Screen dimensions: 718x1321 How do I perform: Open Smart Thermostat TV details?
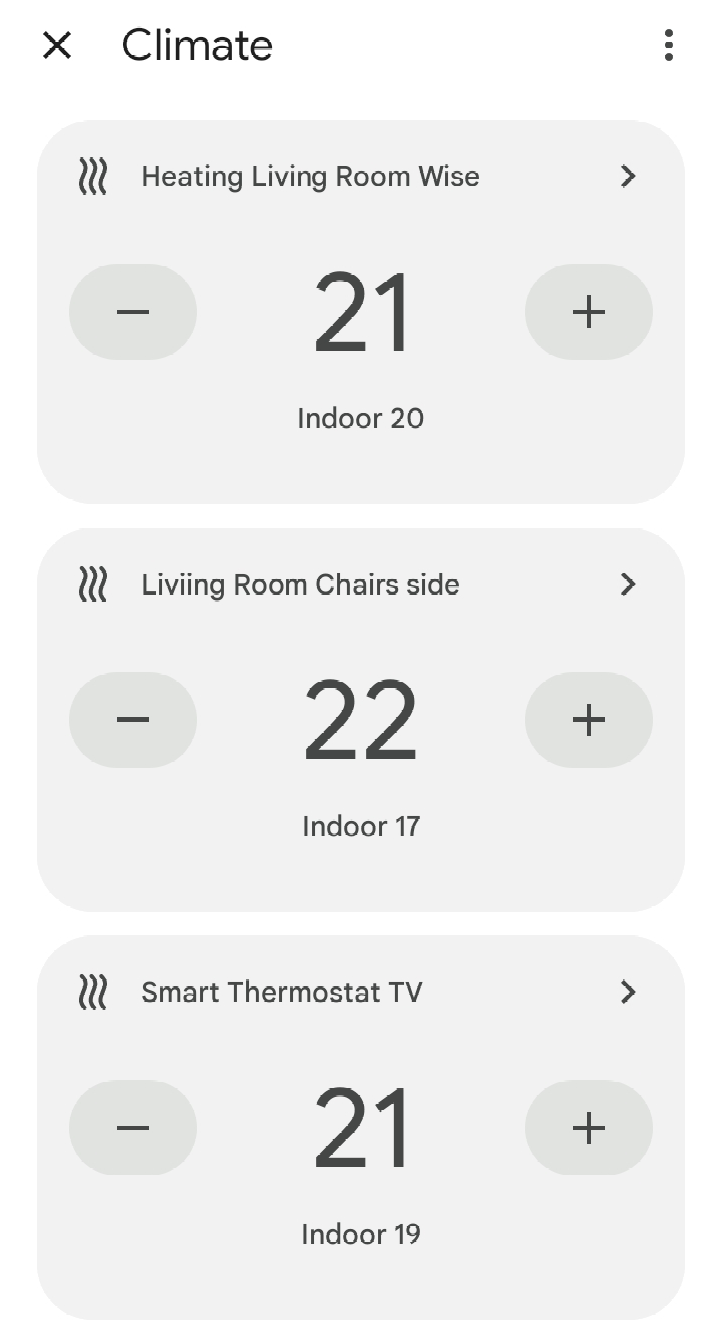click(627, 992)
